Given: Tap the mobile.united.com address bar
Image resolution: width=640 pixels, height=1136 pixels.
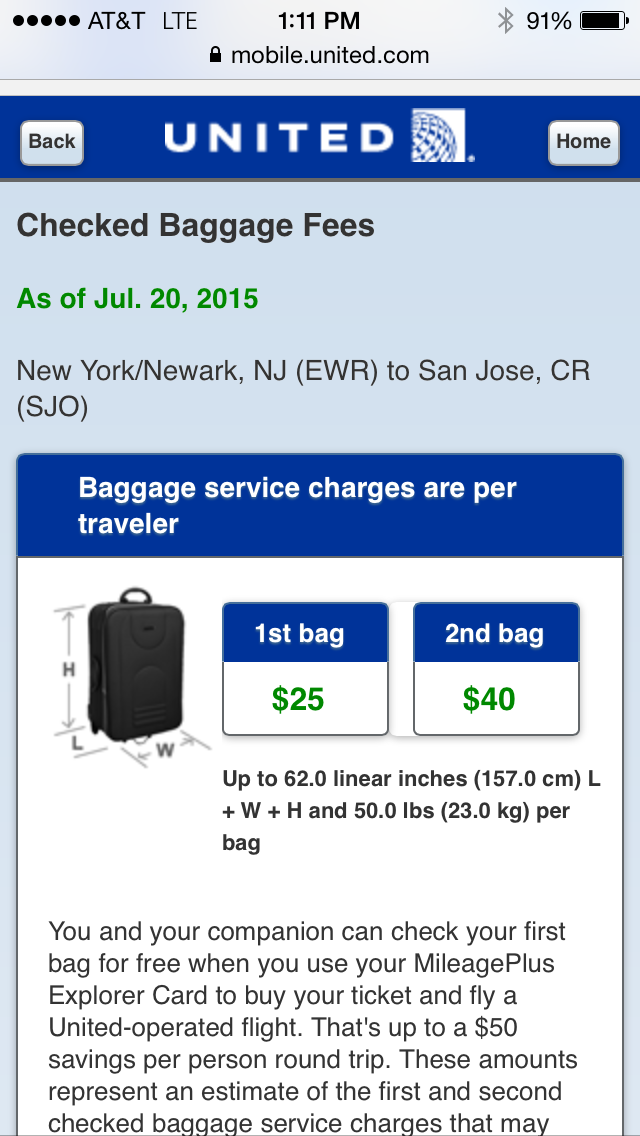Looking at the screenshot, I should 320,56.
